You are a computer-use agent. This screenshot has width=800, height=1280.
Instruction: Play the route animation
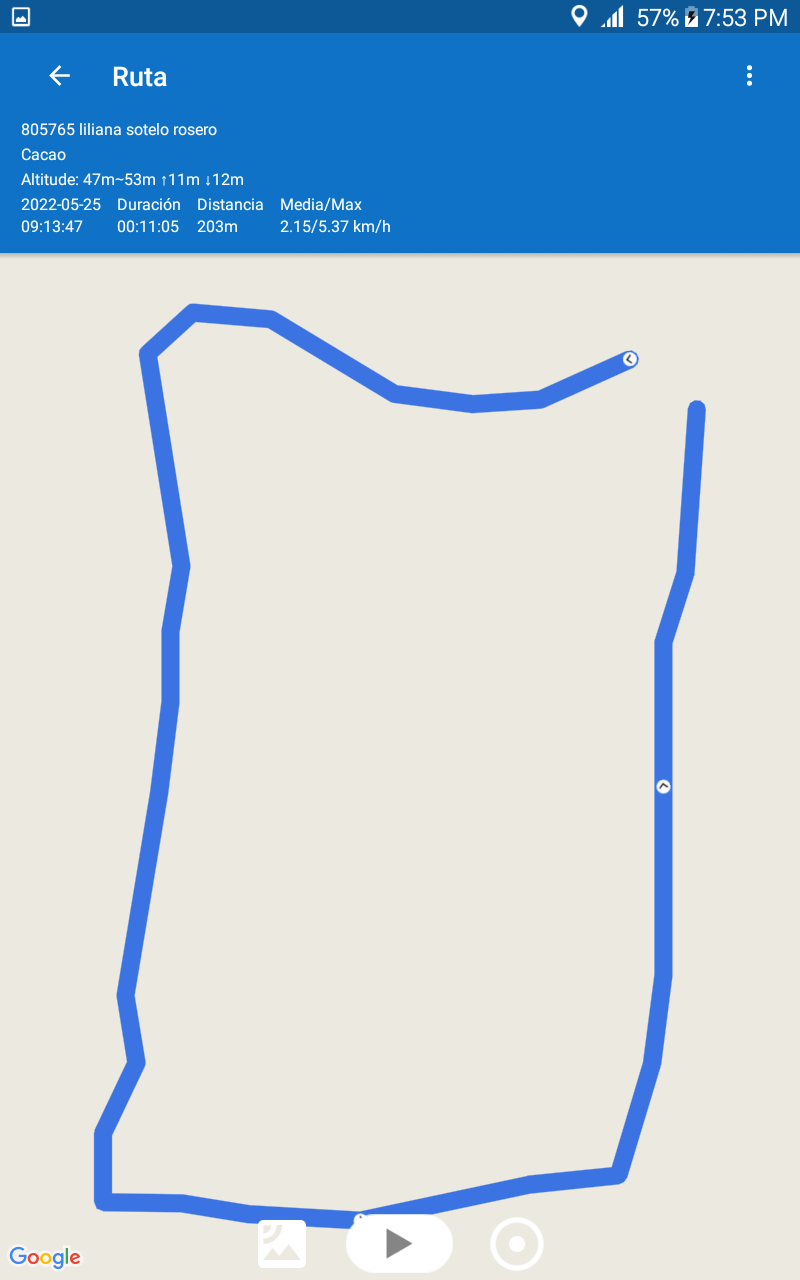point(399,1244)
